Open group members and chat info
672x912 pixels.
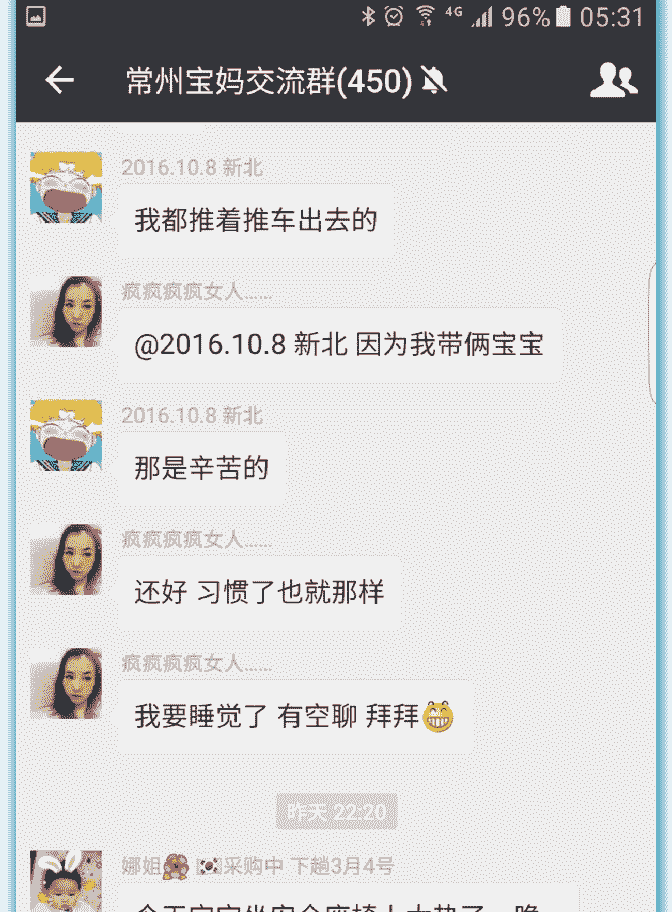tap(613, 80)
